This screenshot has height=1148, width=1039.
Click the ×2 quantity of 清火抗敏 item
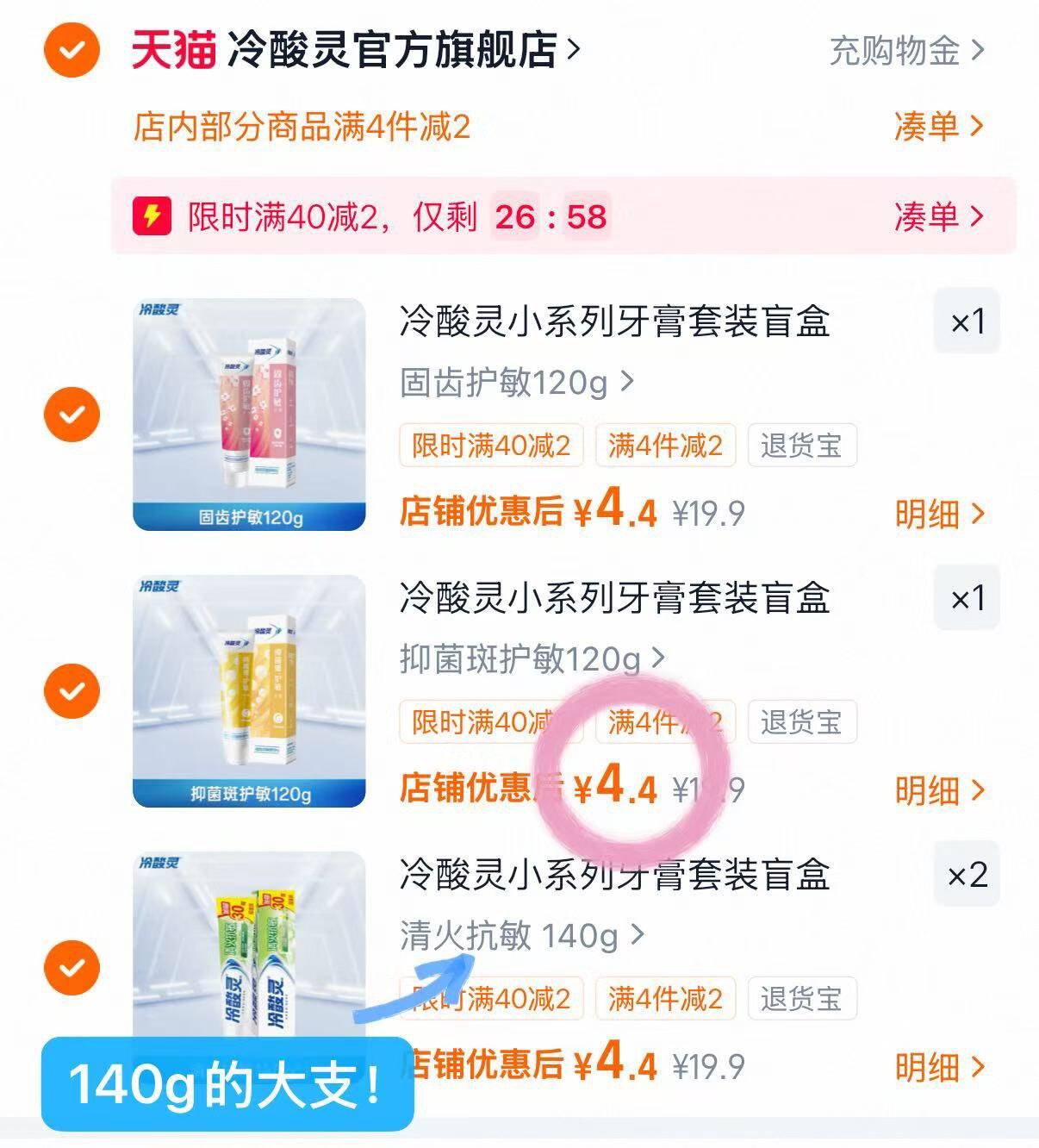967,876
